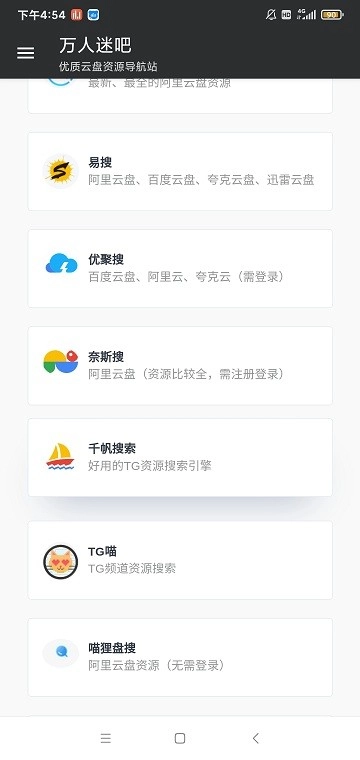Viewport: 360px width, 760px height.
Task: Open the 优聚搜 card
Action: pos(180,269)
